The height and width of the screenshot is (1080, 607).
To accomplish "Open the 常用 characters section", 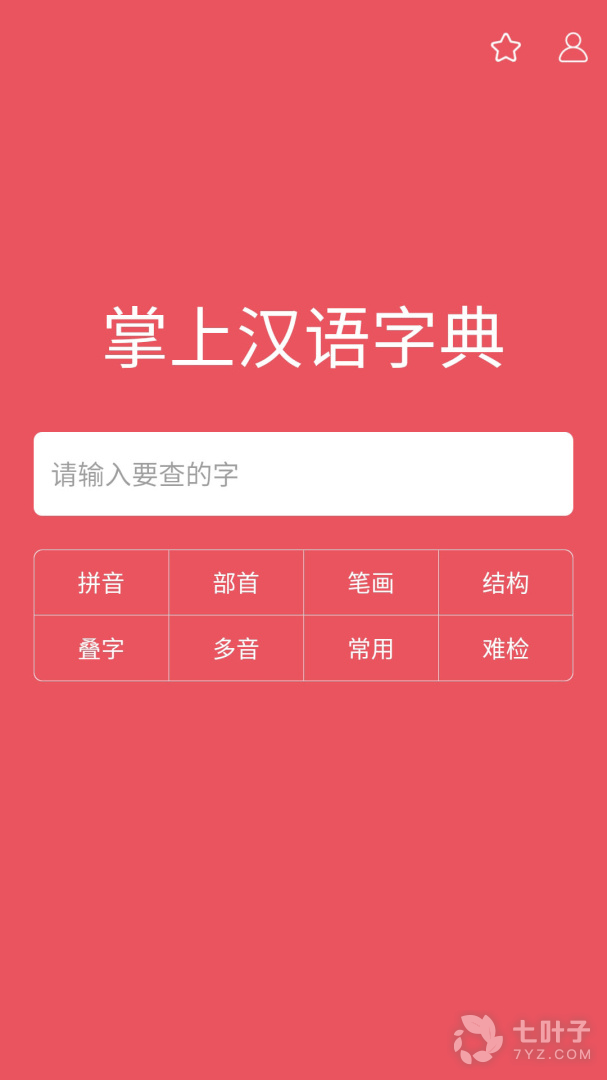I will tap(371, 649).
